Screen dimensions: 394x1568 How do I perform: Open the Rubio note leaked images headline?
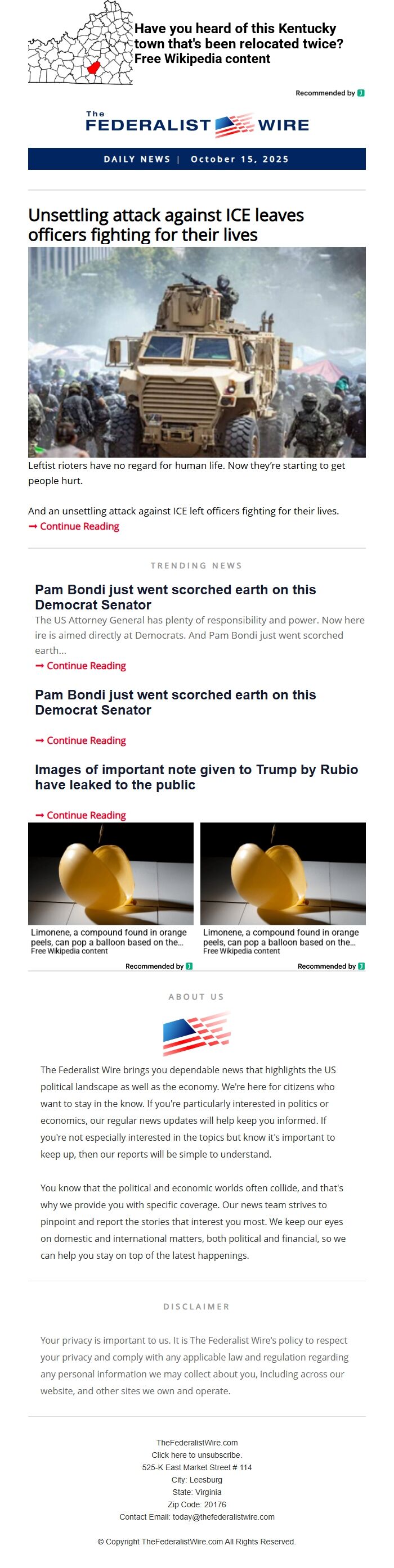(x=196, y=777)
